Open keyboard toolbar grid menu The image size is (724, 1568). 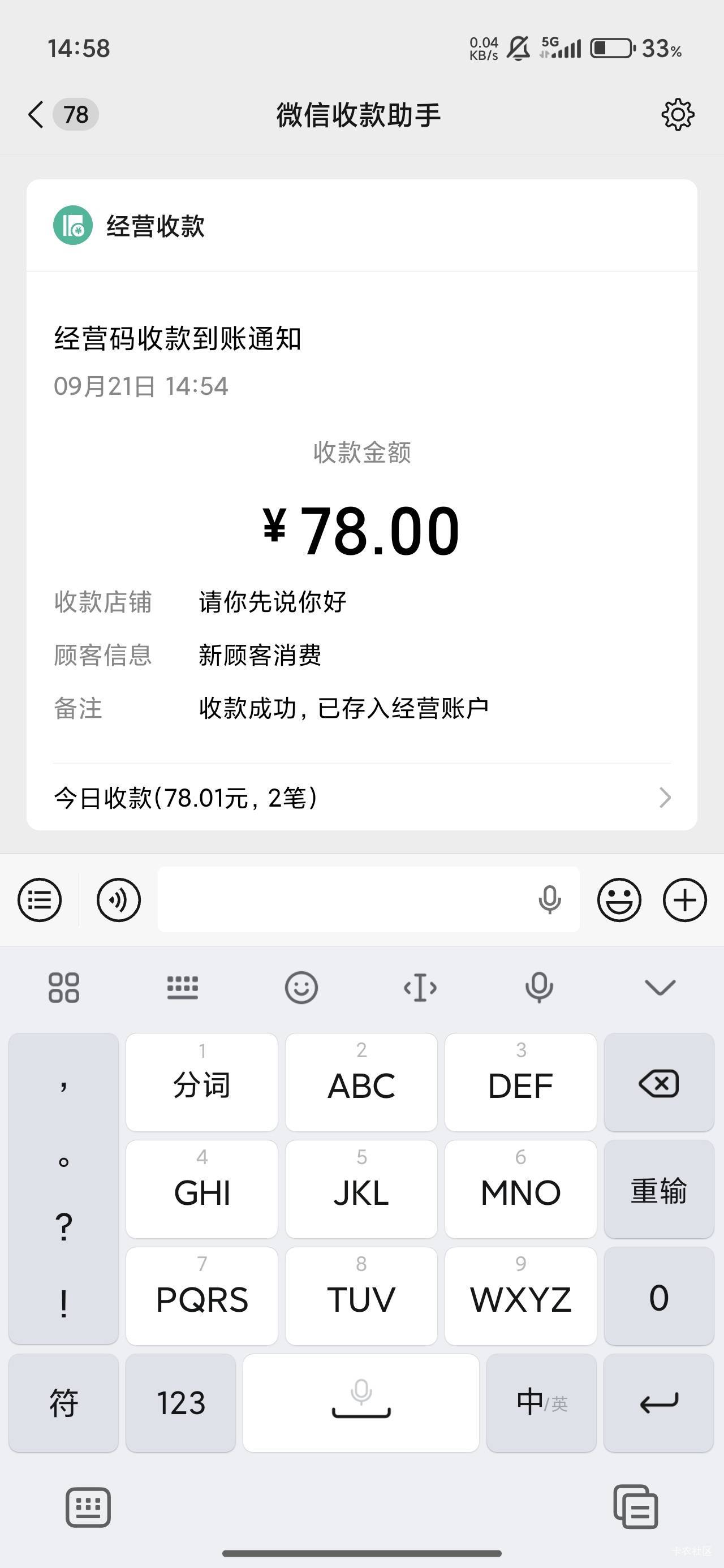click(x=64, y=987)
